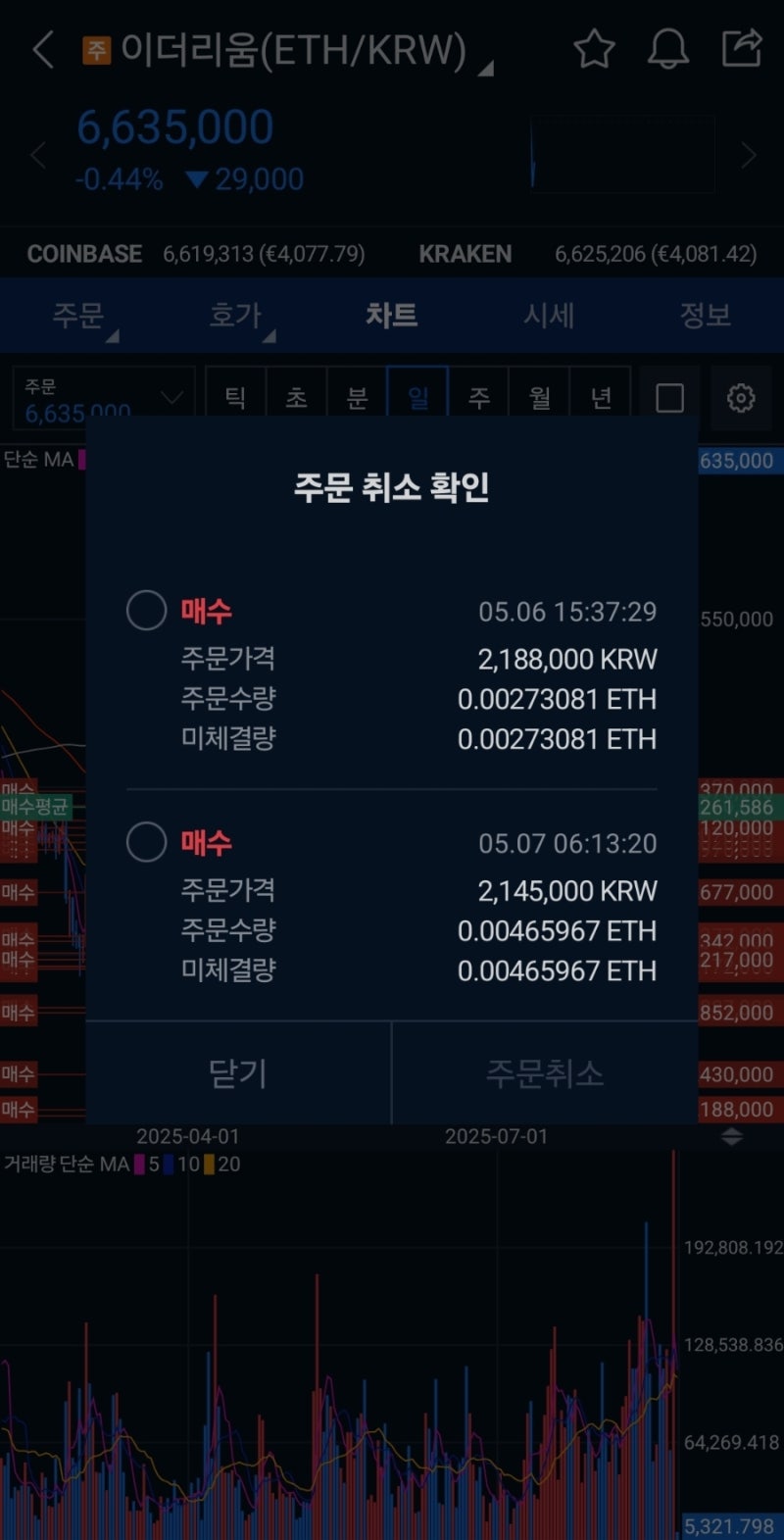Viewport: 784px width, 1540px height.
Task: Add ETH/KRW to favorites via star icon
Action: (x=594, y=47)
